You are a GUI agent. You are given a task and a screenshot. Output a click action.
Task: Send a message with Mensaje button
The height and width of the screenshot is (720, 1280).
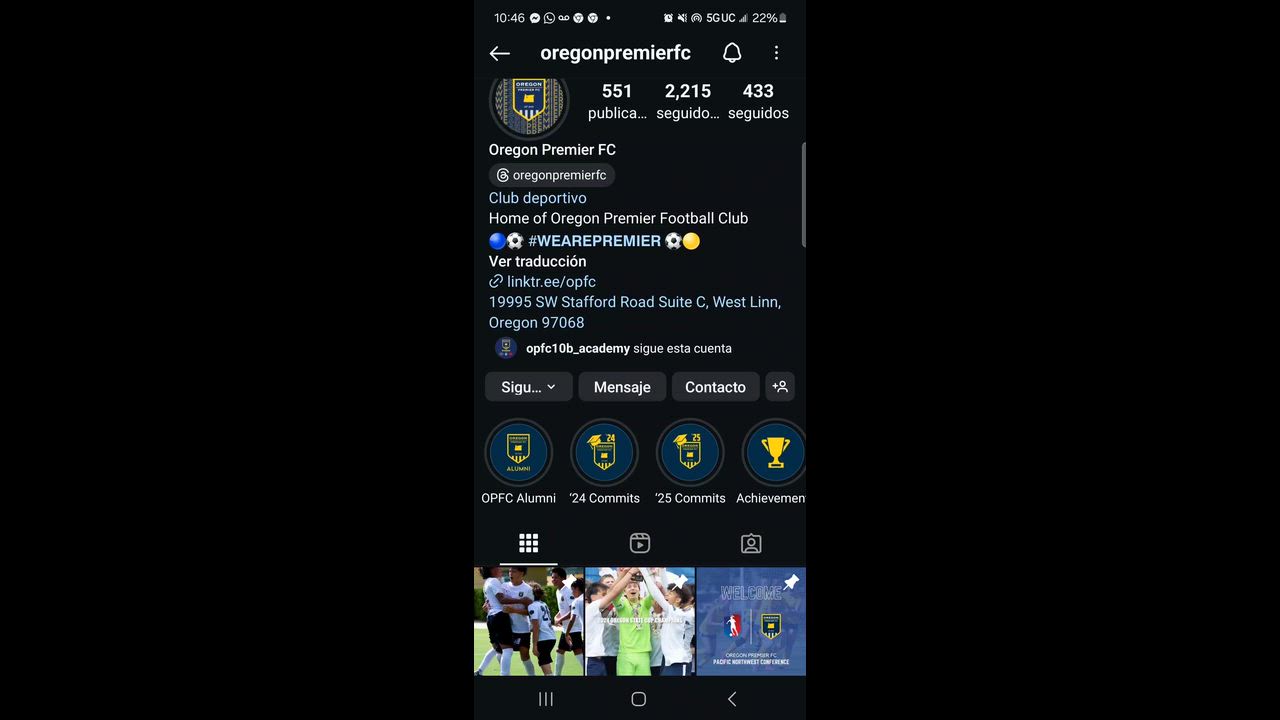[622, 387]
